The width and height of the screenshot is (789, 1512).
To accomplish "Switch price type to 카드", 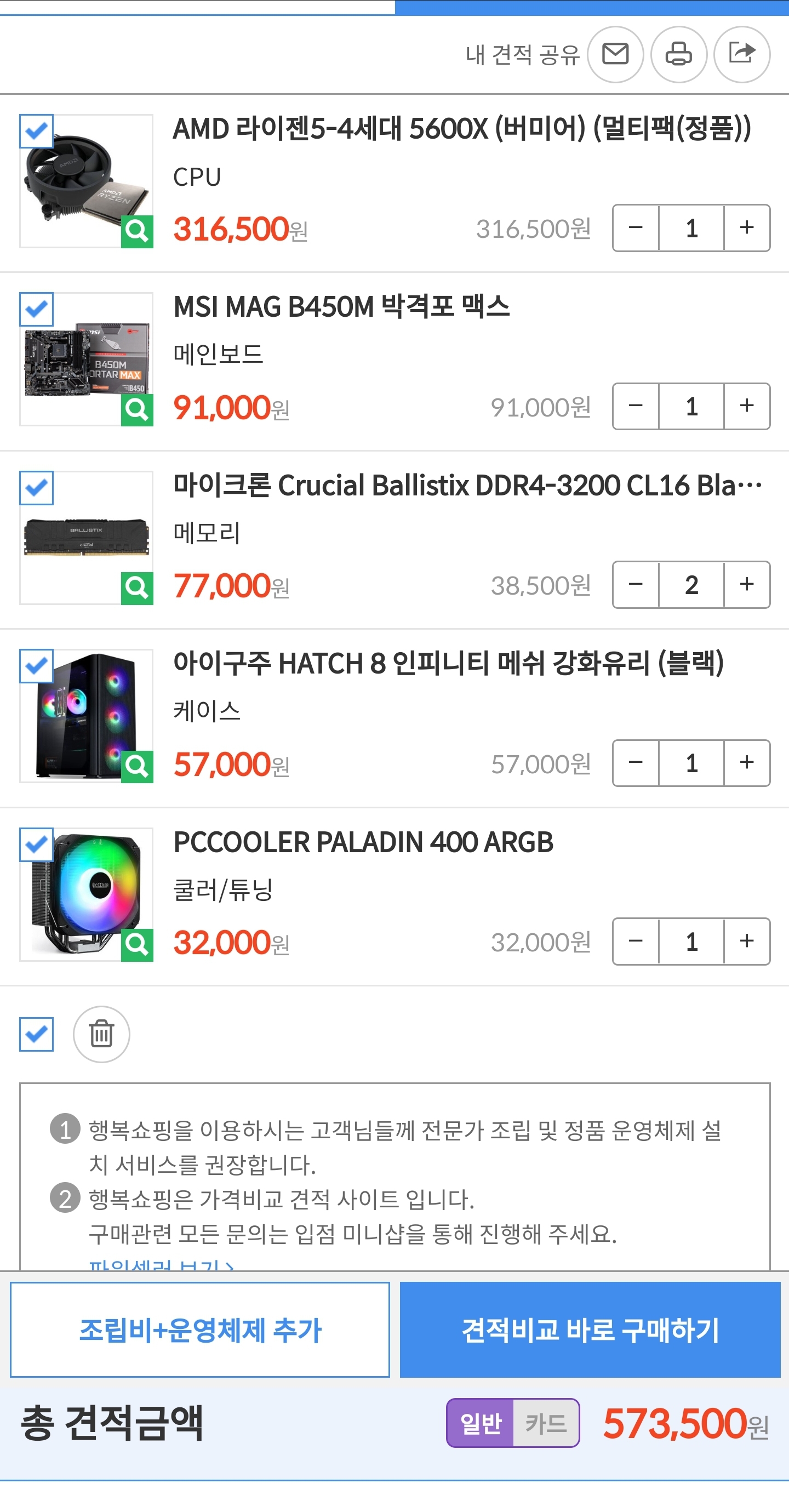I will tap(546, 1423).
